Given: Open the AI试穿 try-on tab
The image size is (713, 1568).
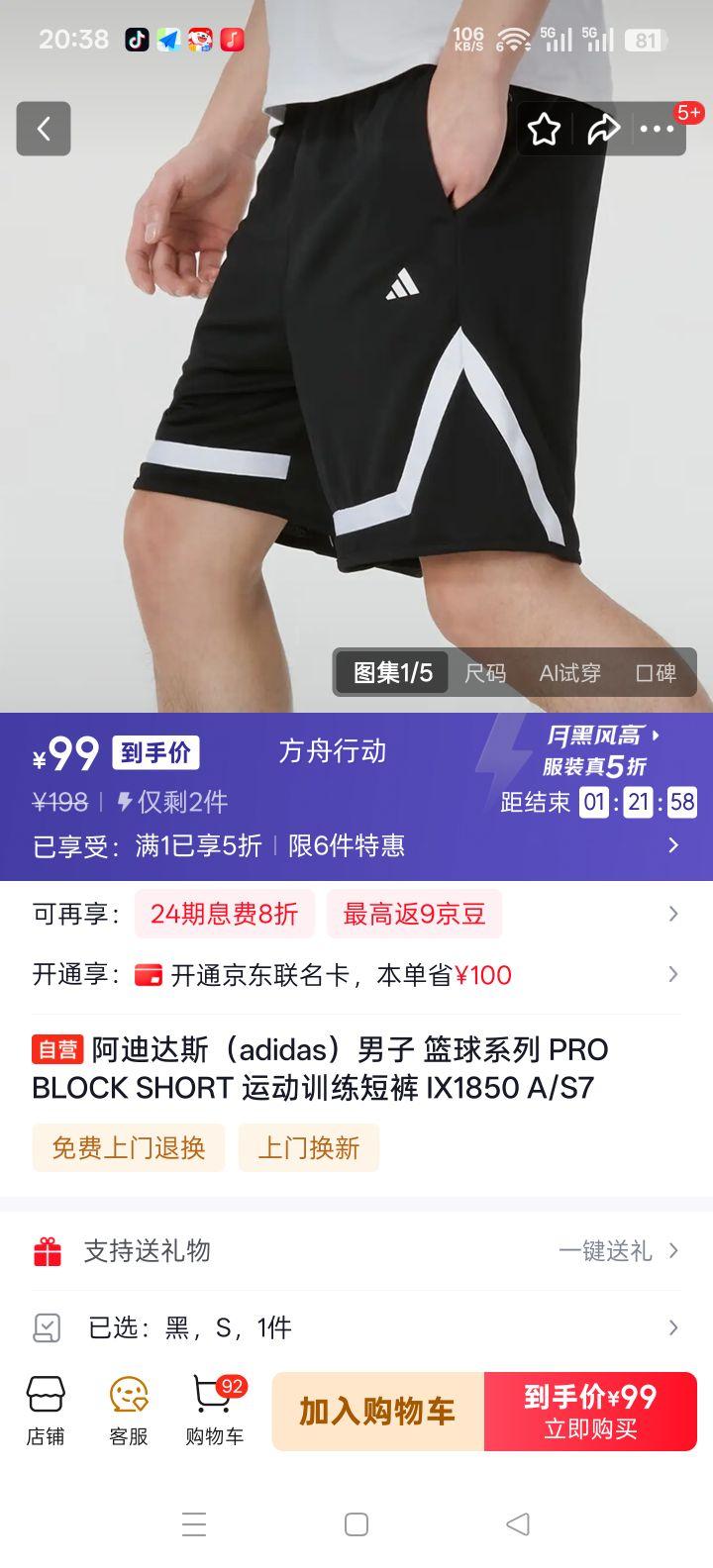Looking at the screenshot, I should (568, 672).
